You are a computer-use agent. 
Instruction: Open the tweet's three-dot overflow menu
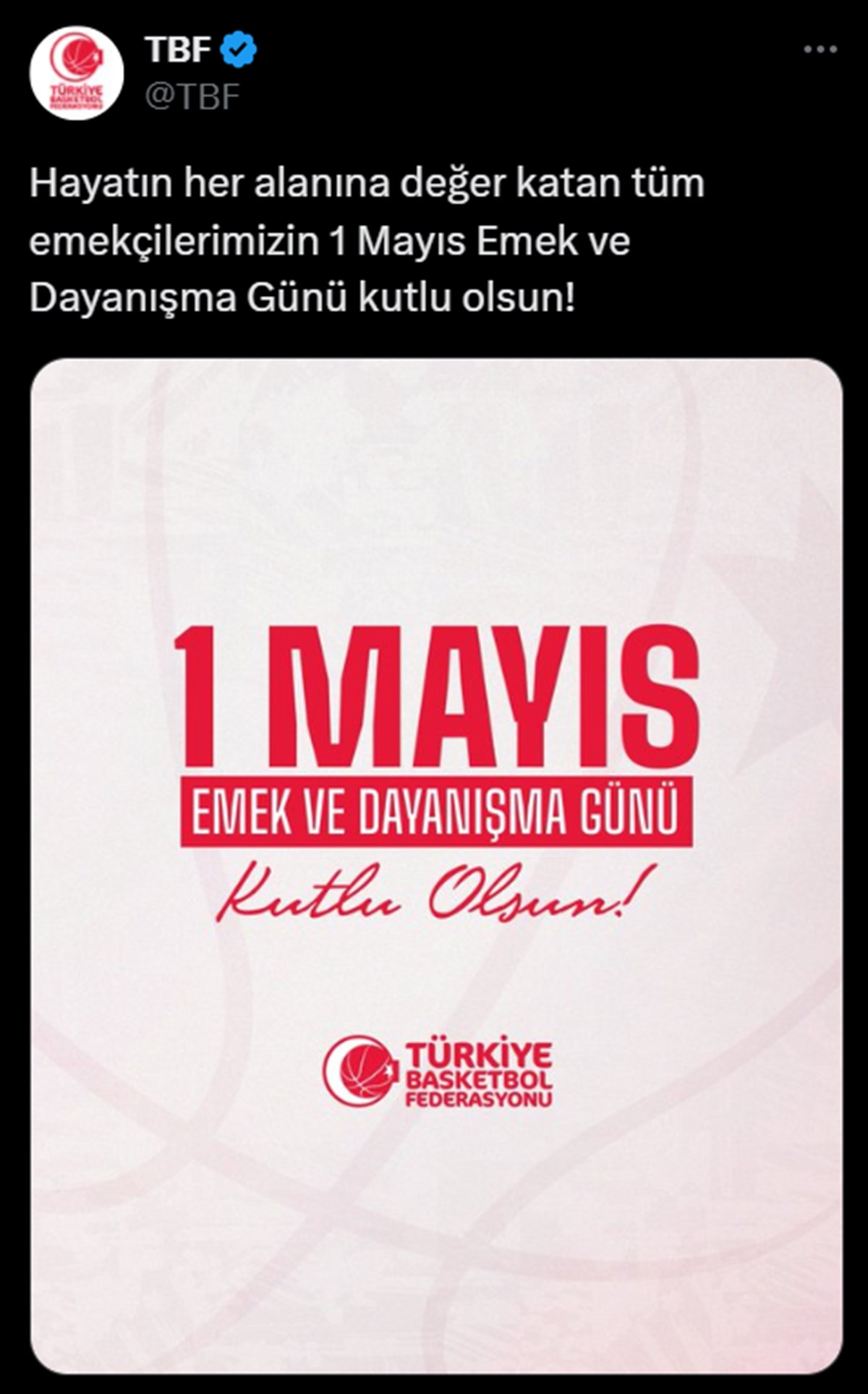pyautogui.click(x=820, y=50)
